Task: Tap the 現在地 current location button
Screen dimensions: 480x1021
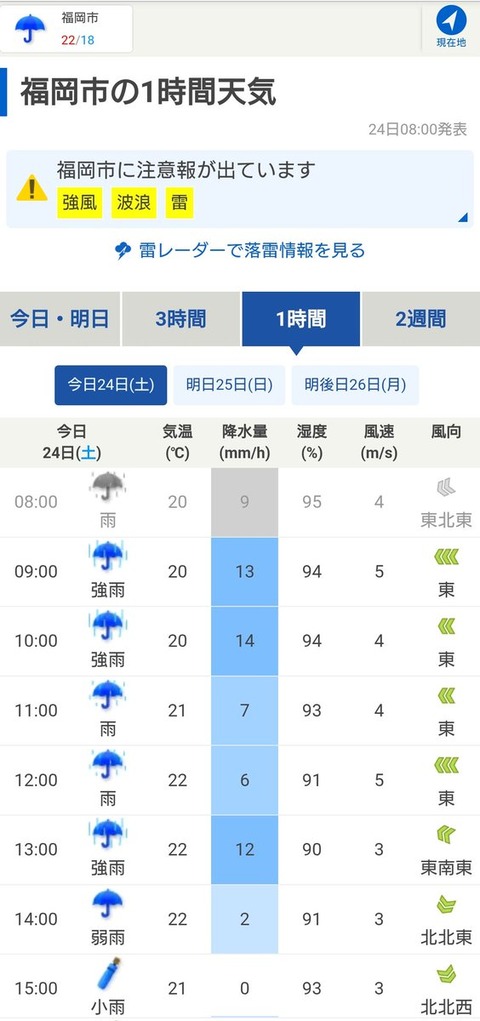Action: [451, 27]
